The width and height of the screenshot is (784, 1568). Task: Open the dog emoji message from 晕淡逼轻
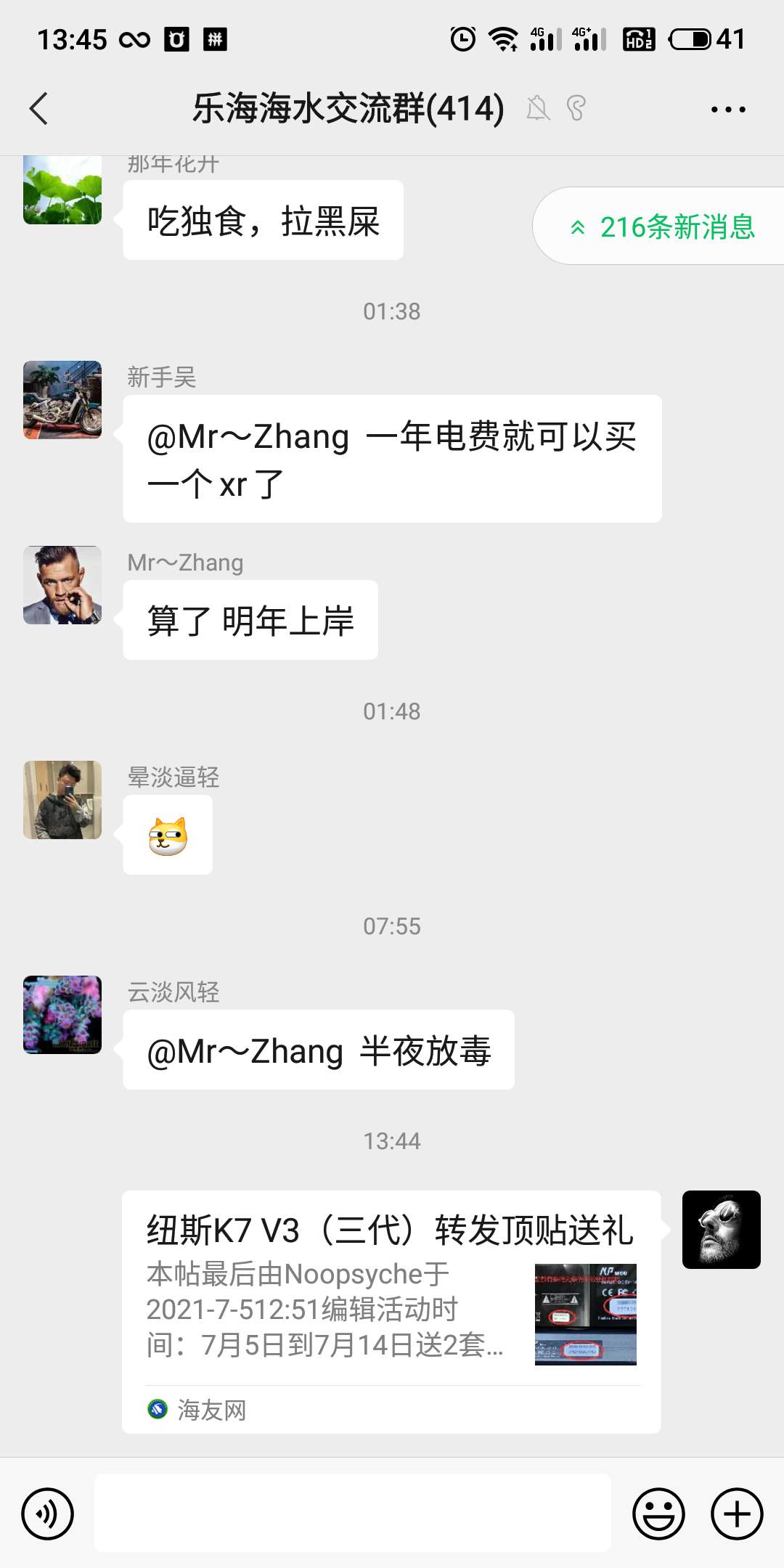pos(168,836)
